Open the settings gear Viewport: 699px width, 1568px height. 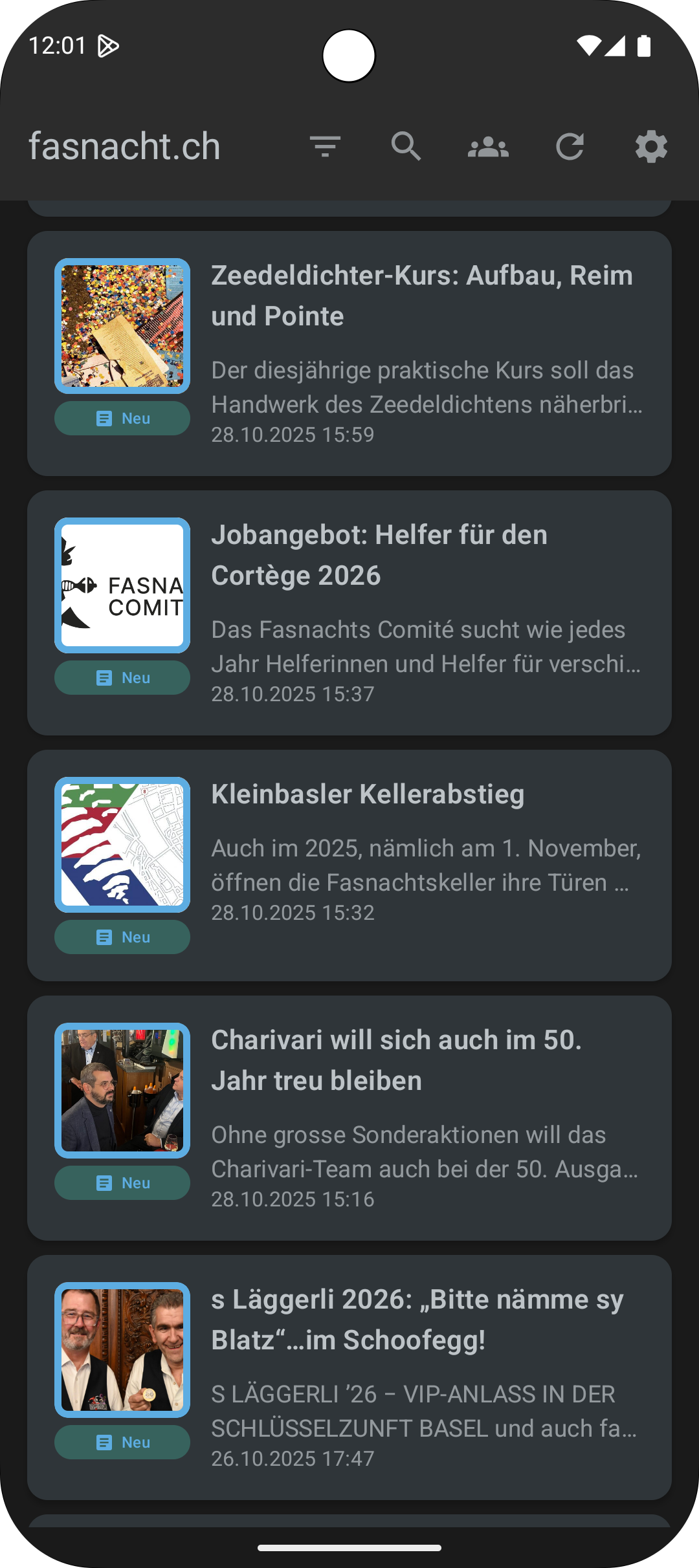pos(651,147)
